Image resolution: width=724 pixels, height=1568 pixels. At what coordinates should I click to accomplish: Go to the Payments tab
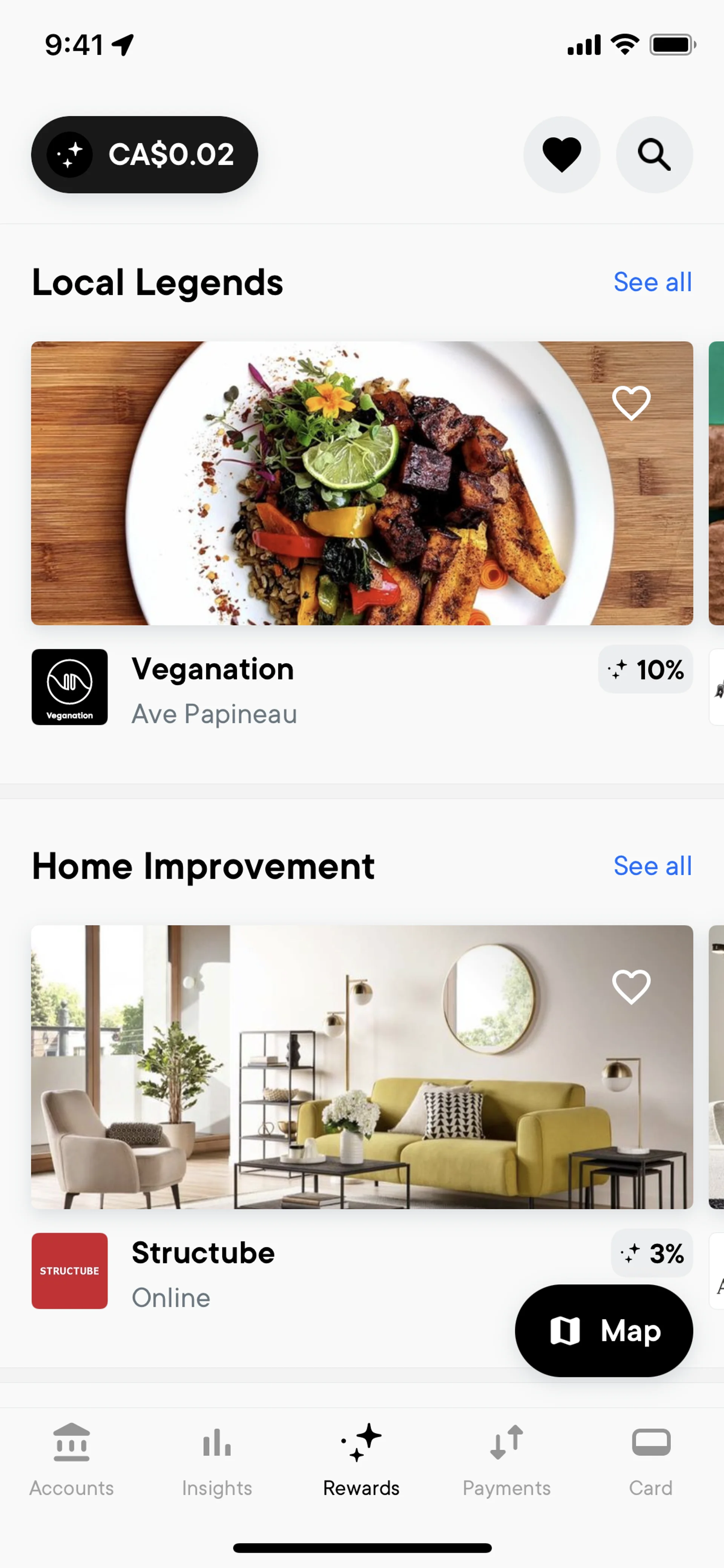click(506, 1460)
